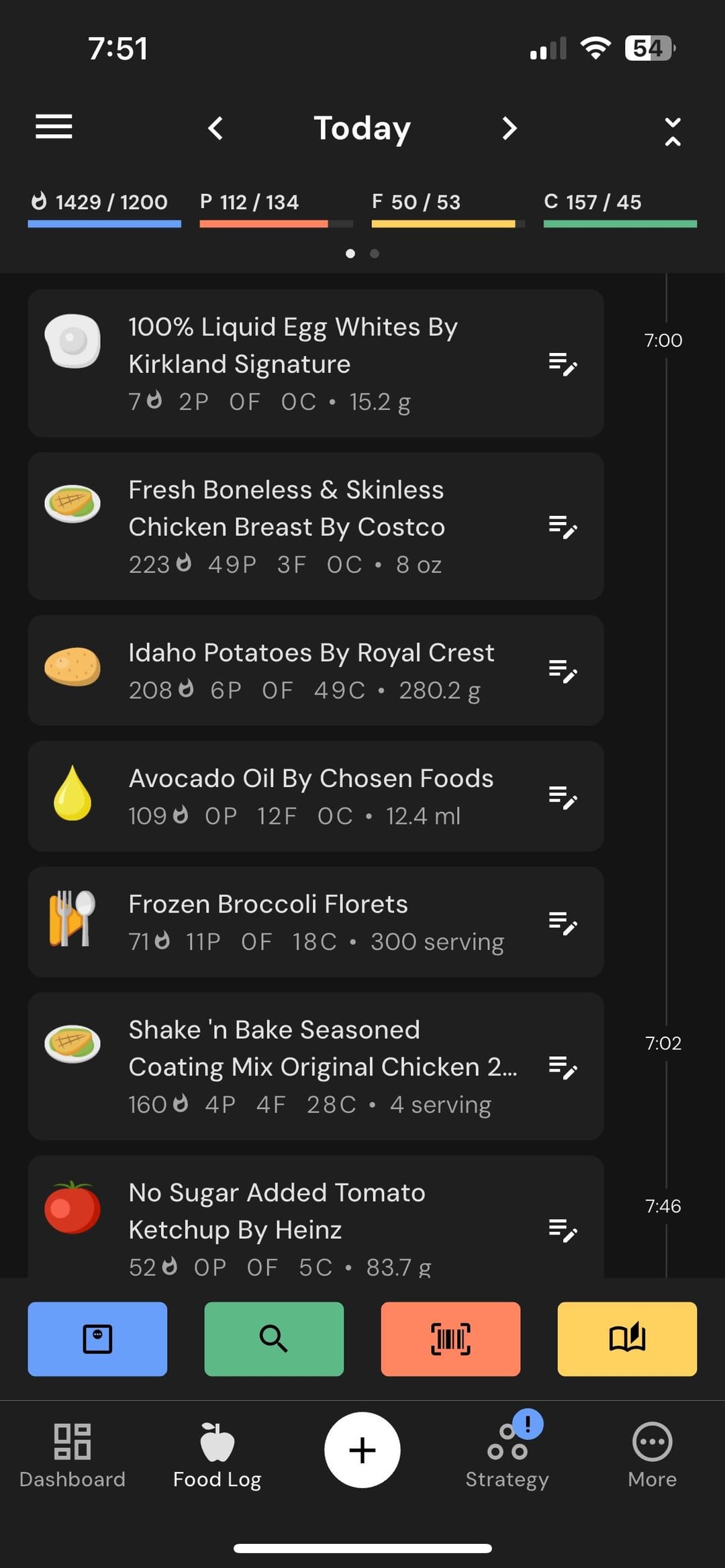Edit the Frozen Broccoli Florets entry

563,923
